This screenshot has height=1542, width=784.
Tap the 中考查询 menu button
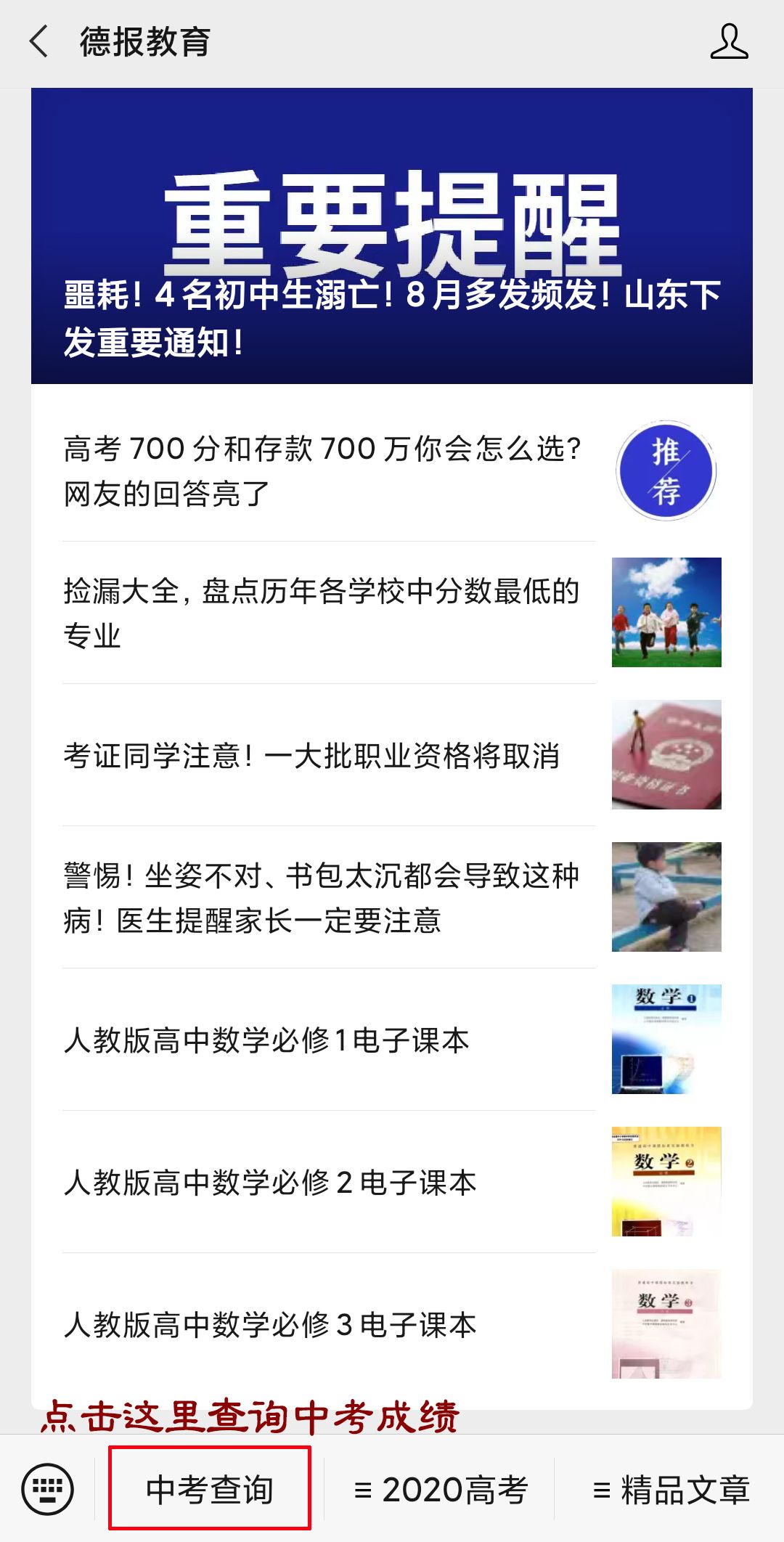pos(210,1489)
